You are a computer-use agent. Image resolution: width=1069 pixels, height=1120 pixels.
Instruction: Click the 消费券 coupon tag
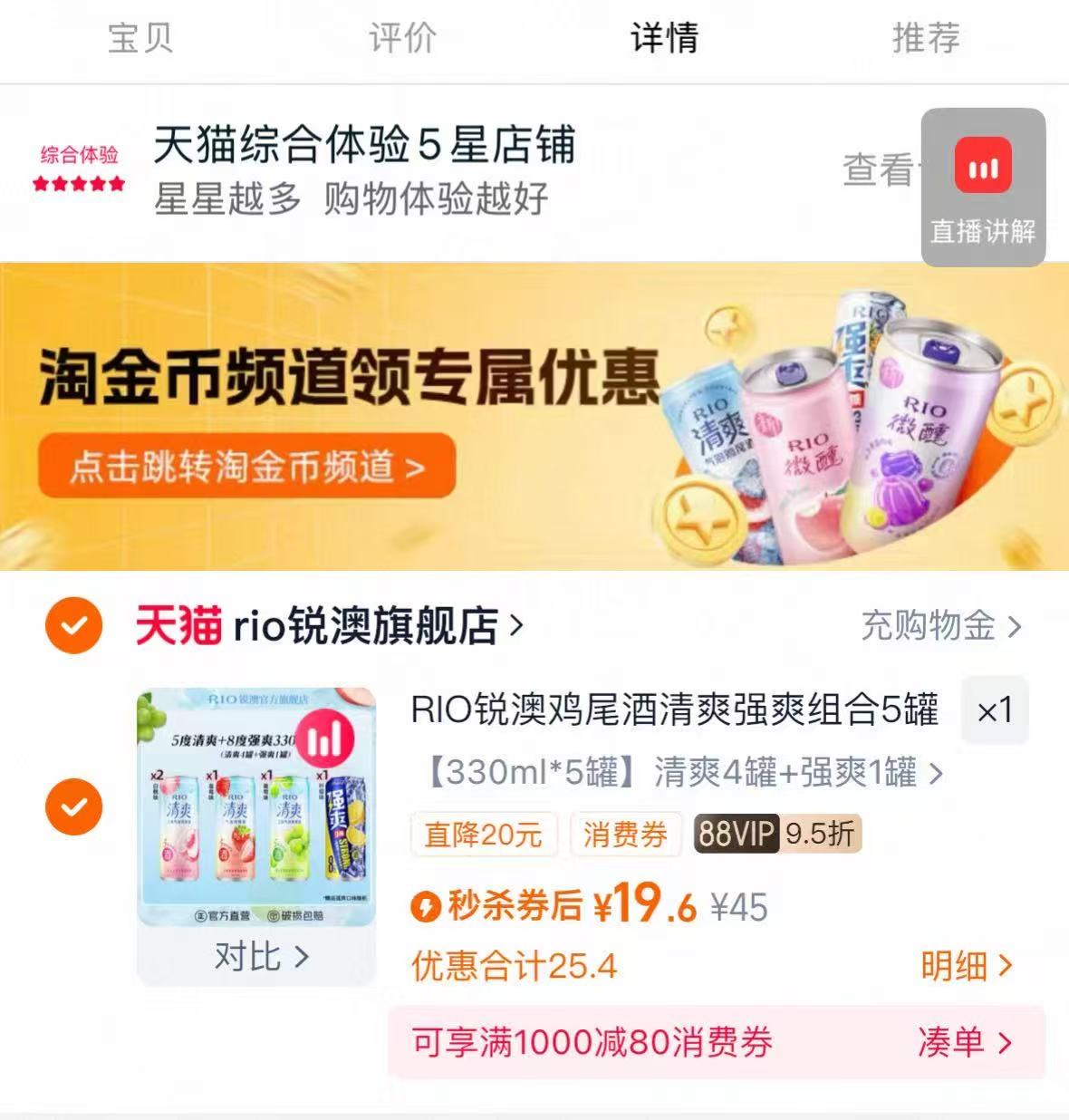coord(624,835)
